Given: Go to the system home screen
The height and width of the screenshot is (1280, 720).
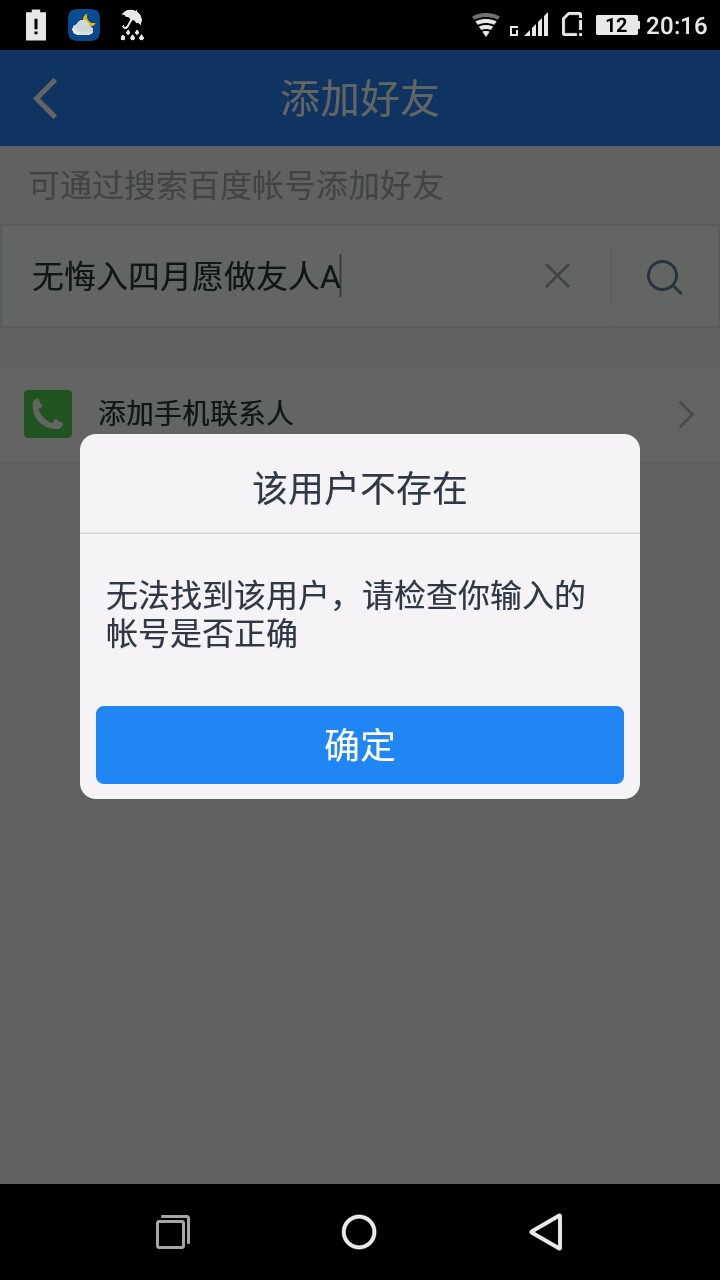Looking at the screenshot, I should (x=359, y=1232).
